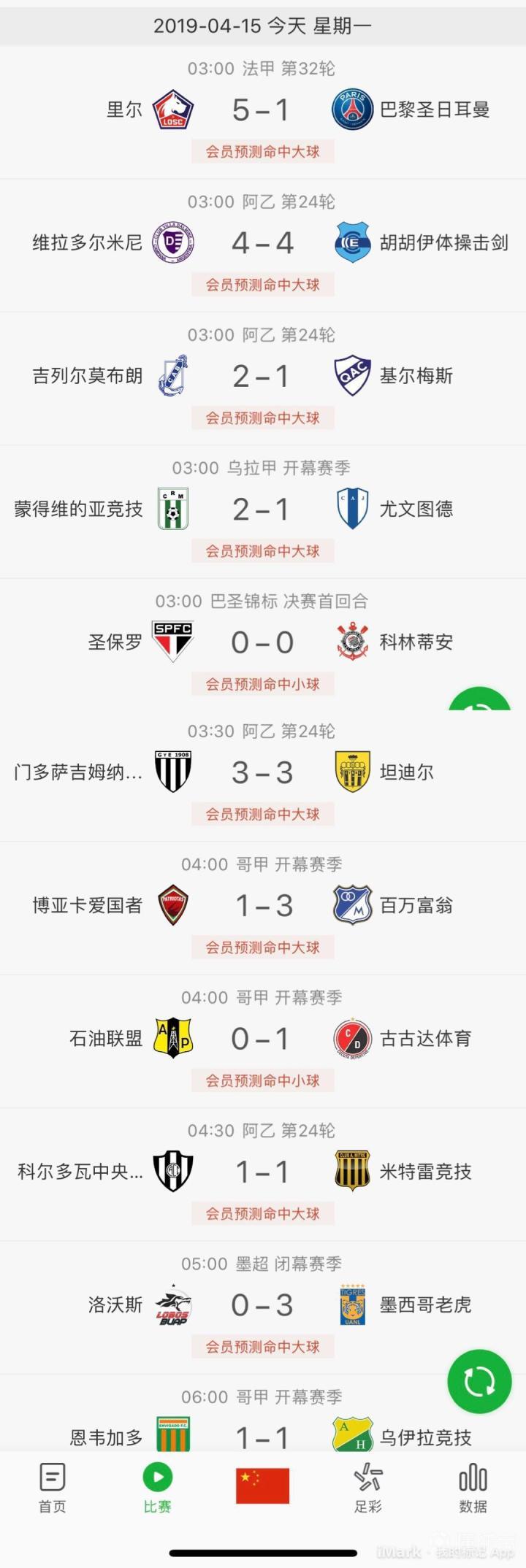Select the 石油联盟 vs 古古达体育 match
The image size is (526, 1568).
coord(262,1039)
